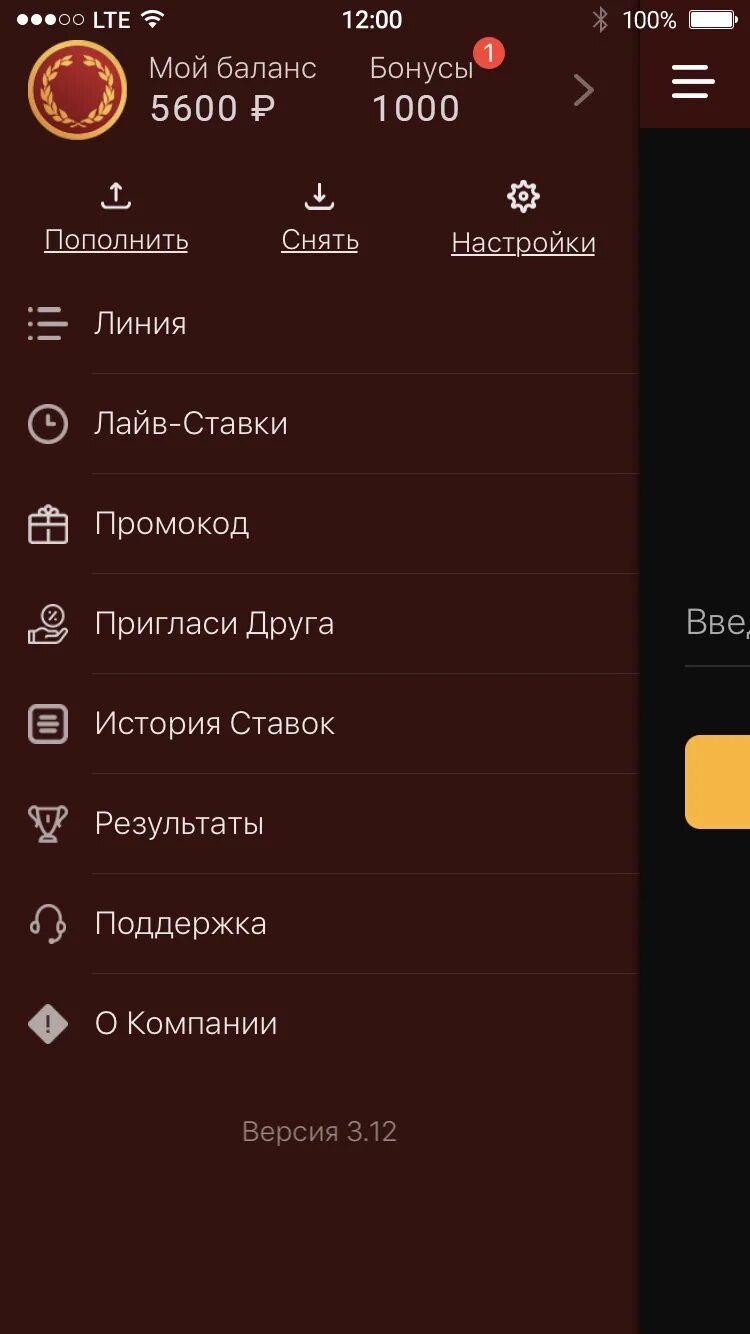Go to Лайв-Ставки
750x1334 pixels.
point(319,424)
